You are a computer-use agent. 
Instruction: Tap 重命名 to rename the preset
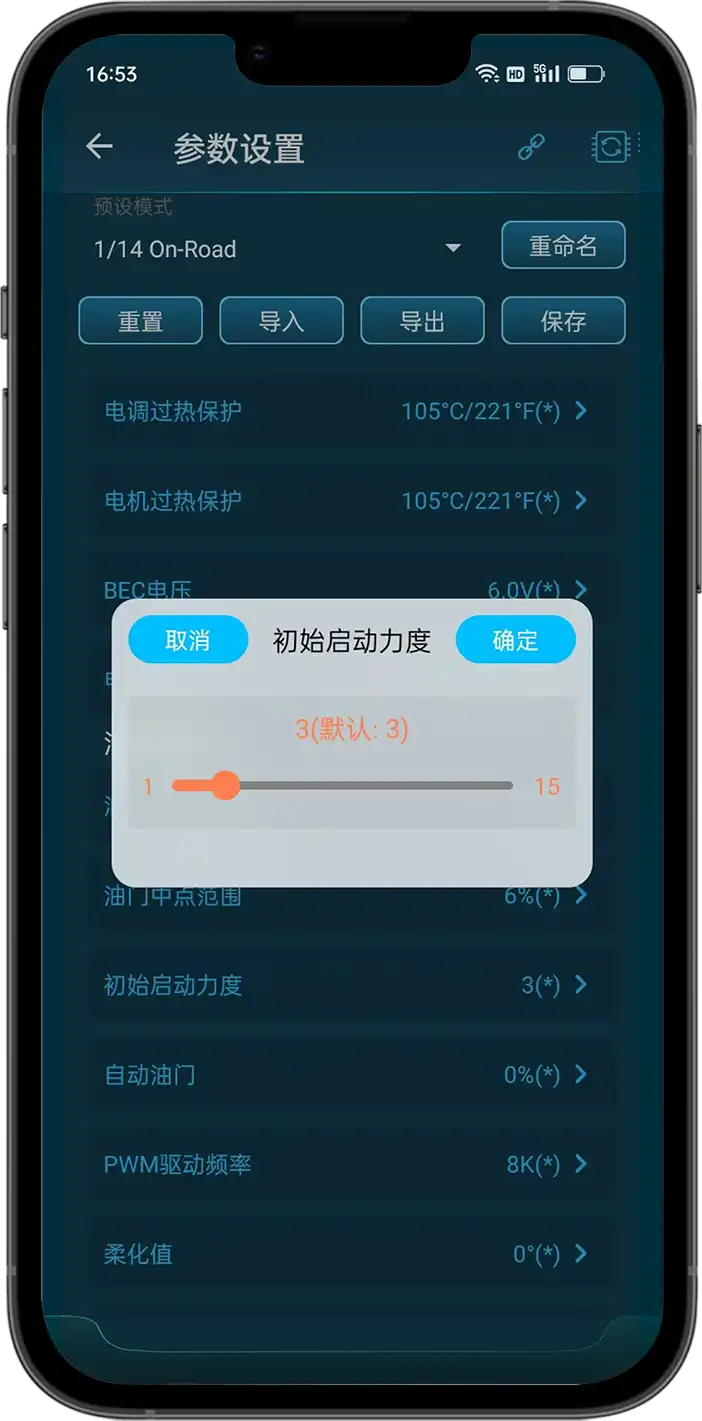point(563,246)
